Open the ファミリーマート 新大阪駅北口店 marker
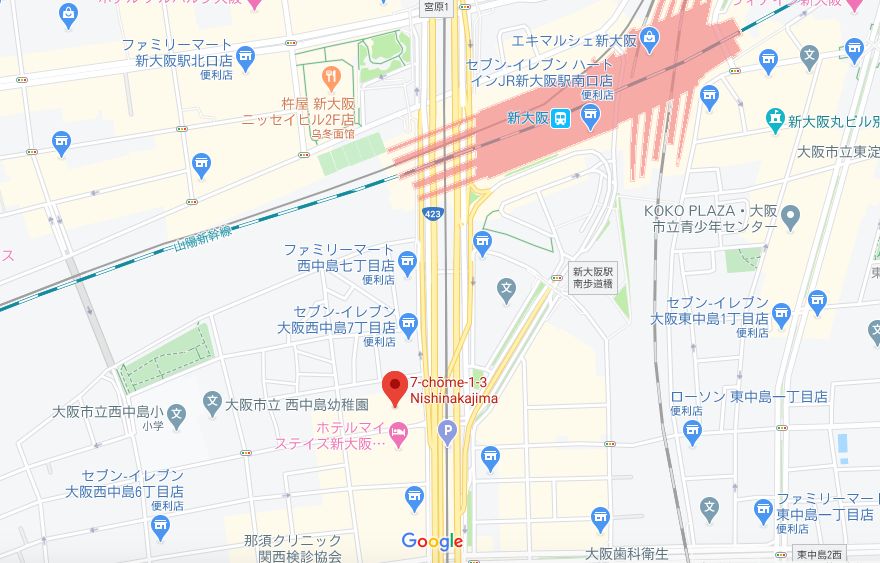 click(x=245, y=58)
